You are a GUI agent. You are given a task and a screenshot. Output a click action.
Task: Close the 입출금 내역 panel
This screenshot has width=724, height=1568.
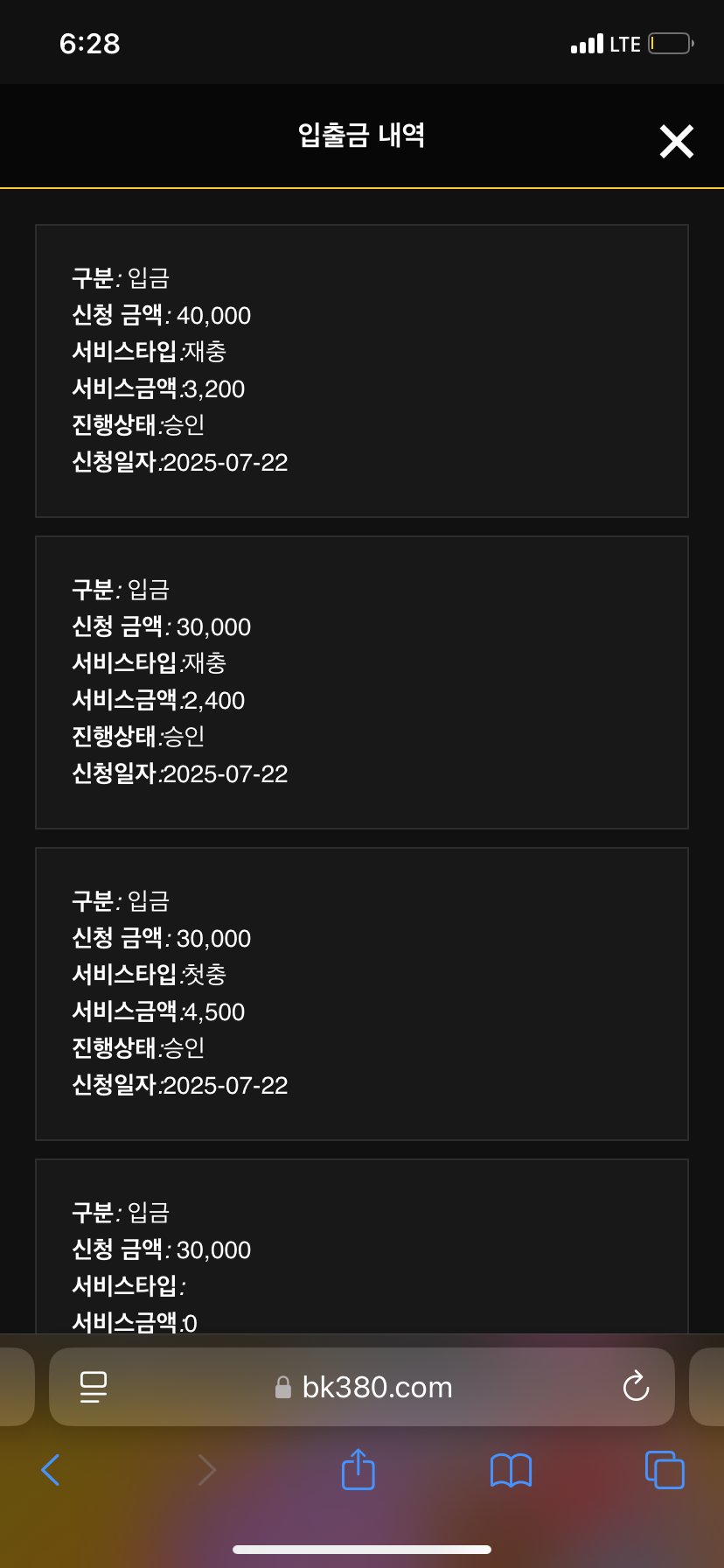(x=676, y=141)
